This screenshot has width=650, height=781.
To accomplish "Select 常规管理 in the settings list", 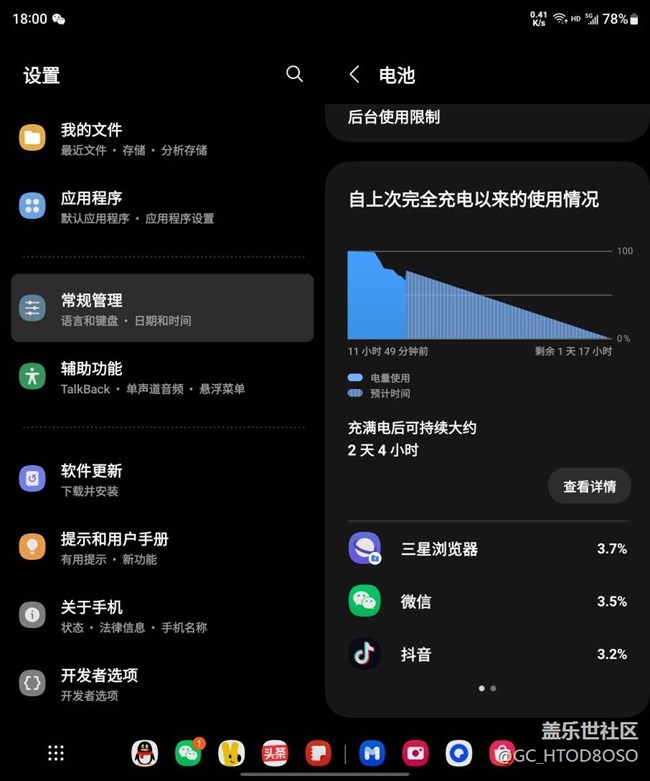I will point(162,309).
